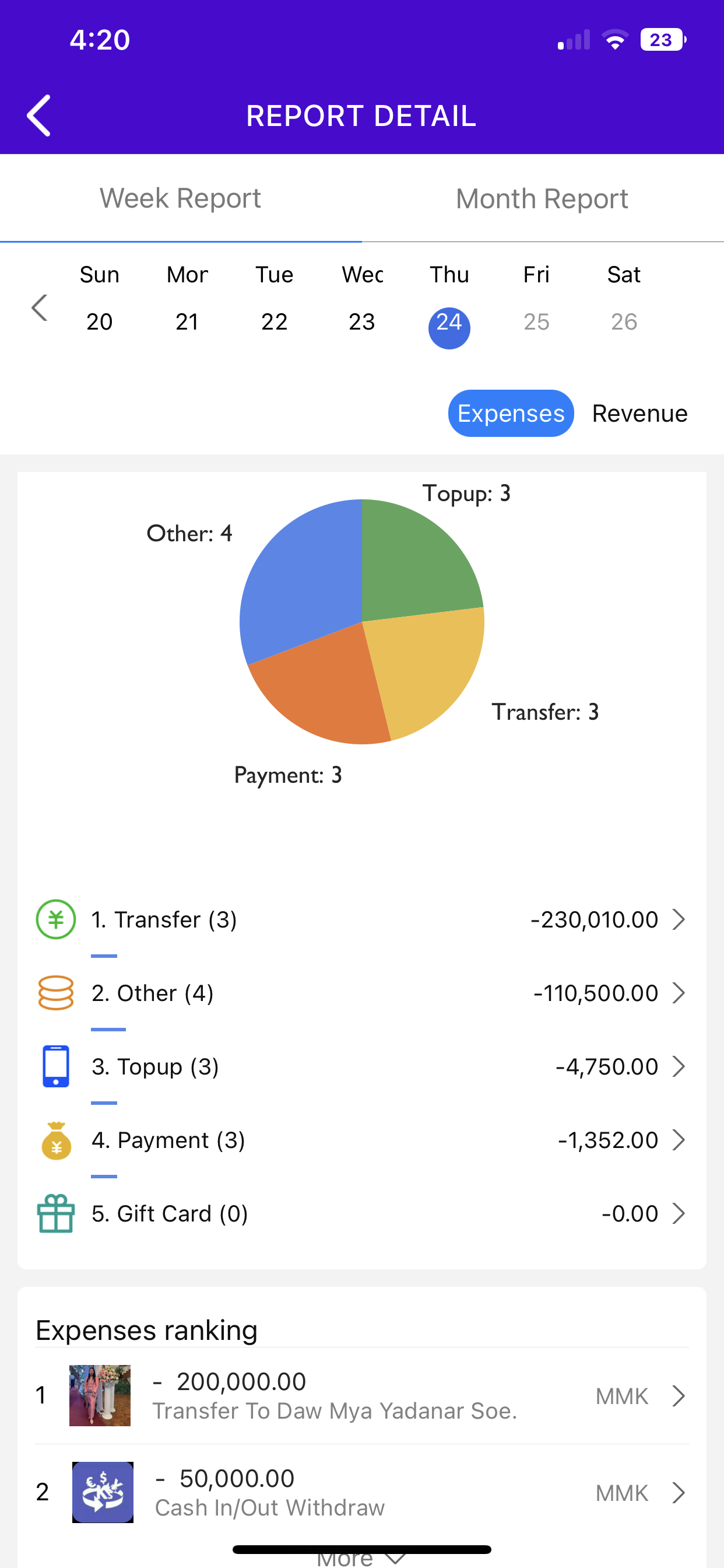This screenshot has height=1568, width=724.
Task: Open the transfer to Daw Mya Yadanar Soe
Action: click(362, 1396)
